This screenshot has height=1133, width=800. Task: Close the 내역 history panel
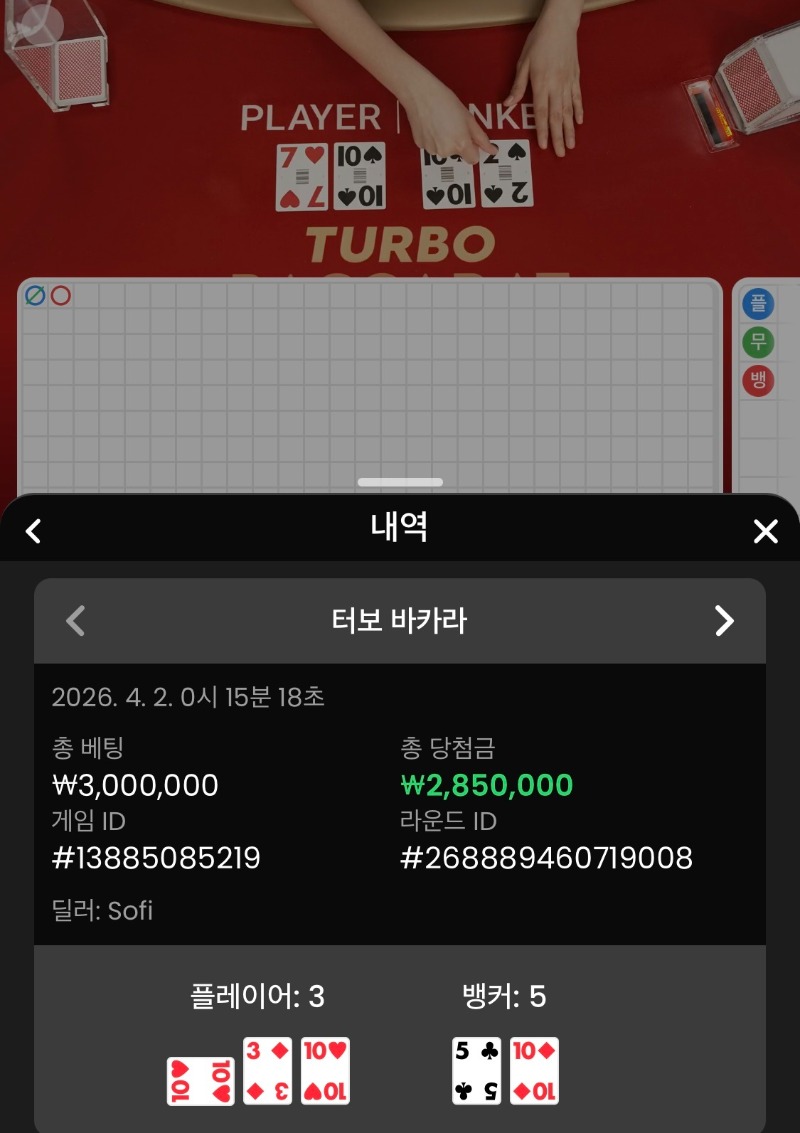pyautogui.click(x=765, y=531)
